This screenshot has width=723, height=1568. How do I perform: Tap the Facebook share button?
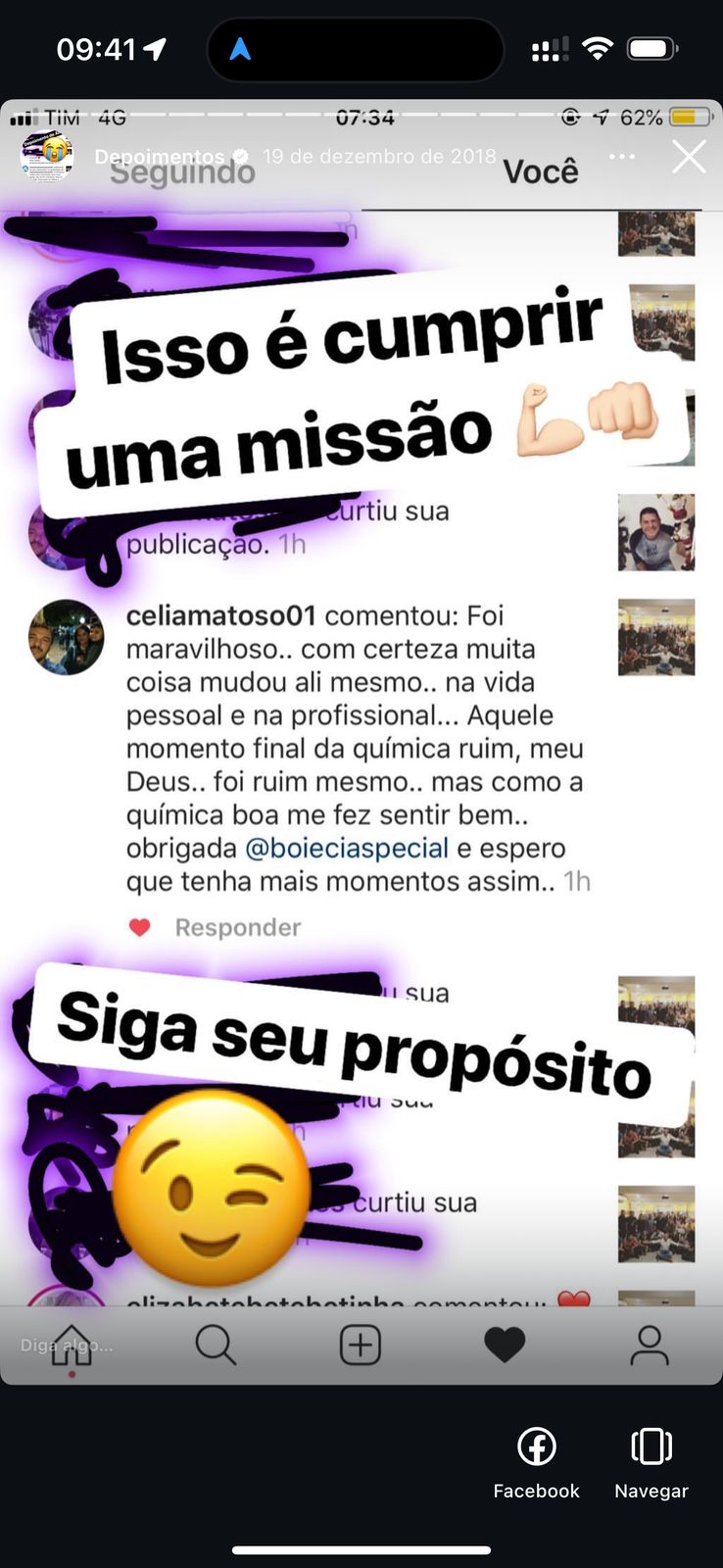536,1461
